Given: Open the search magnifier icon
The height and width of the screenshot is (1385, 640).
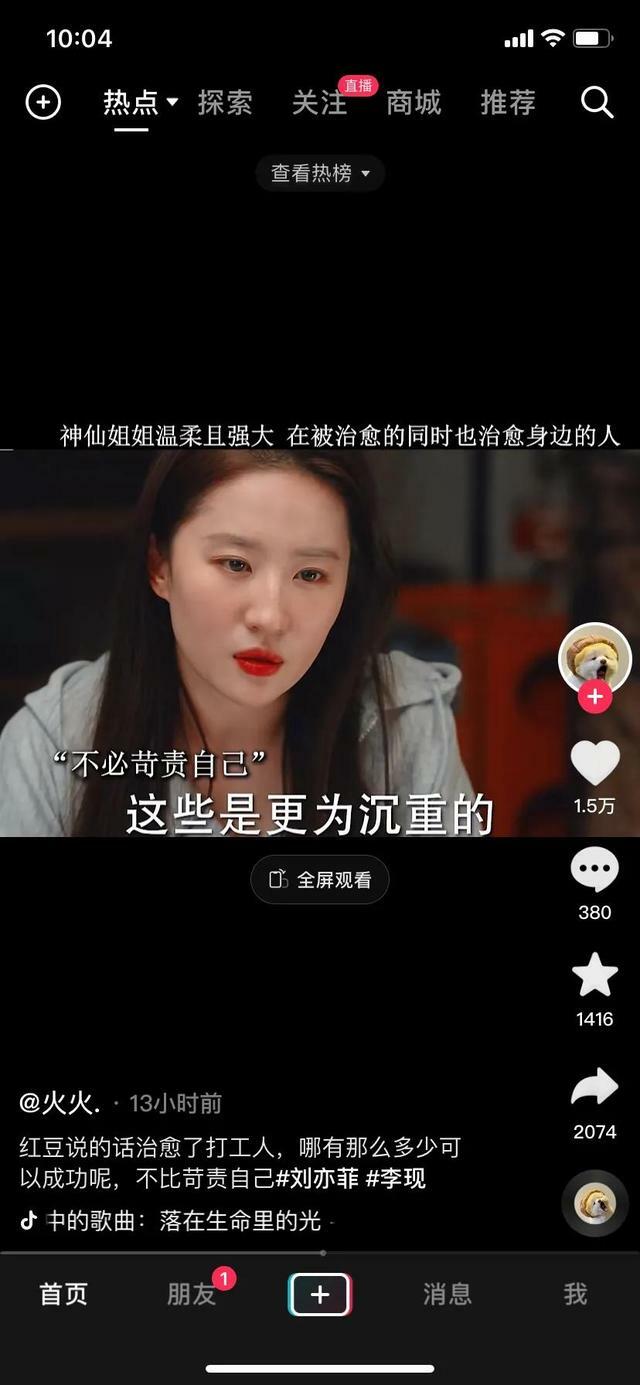Looking at the screenshot, I should 596,102.
